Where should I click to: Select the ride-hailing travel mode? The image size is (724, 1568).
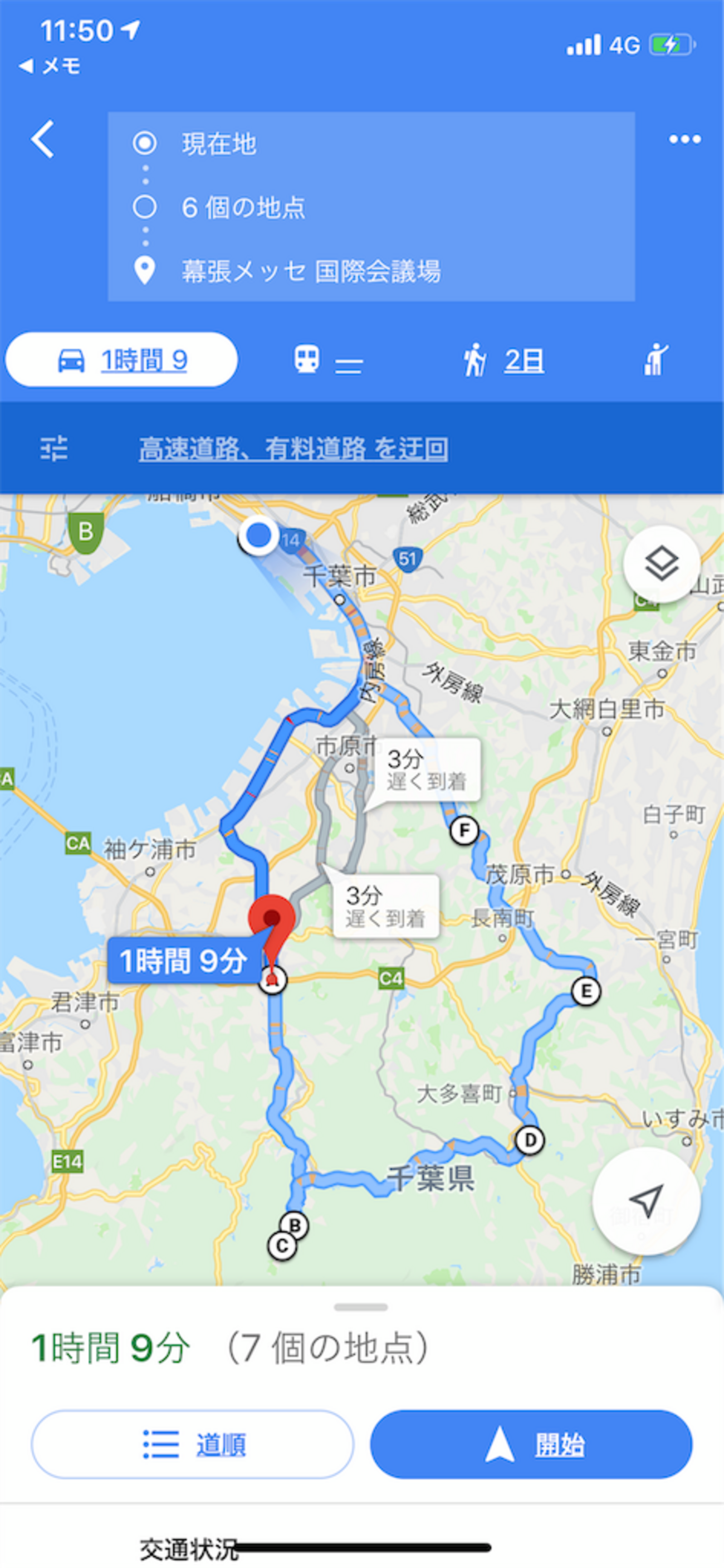(x=656, y=360)
